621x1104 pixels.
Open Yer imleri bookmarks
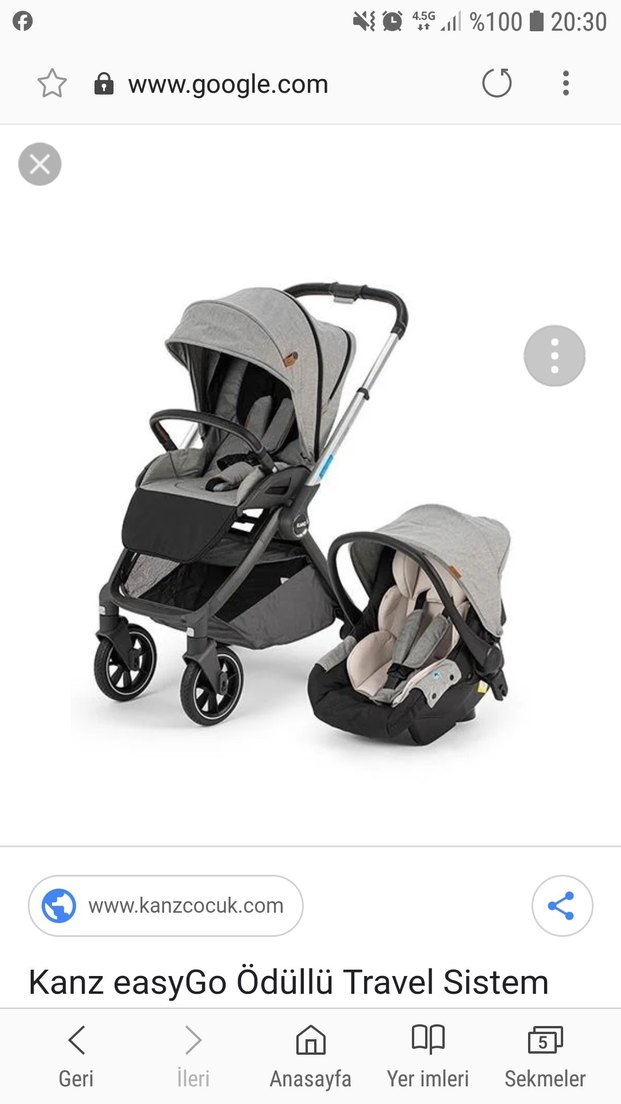click(428, 1056)
